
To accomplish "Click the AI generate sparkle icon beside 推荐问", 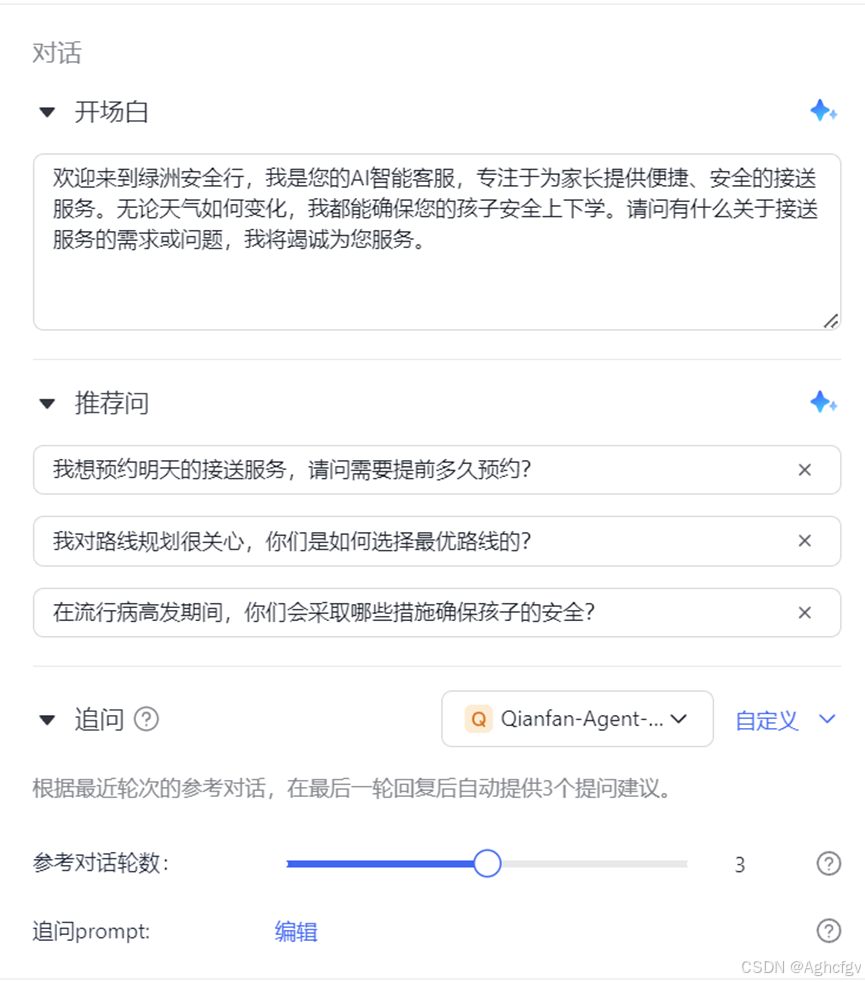I will 823,403.
